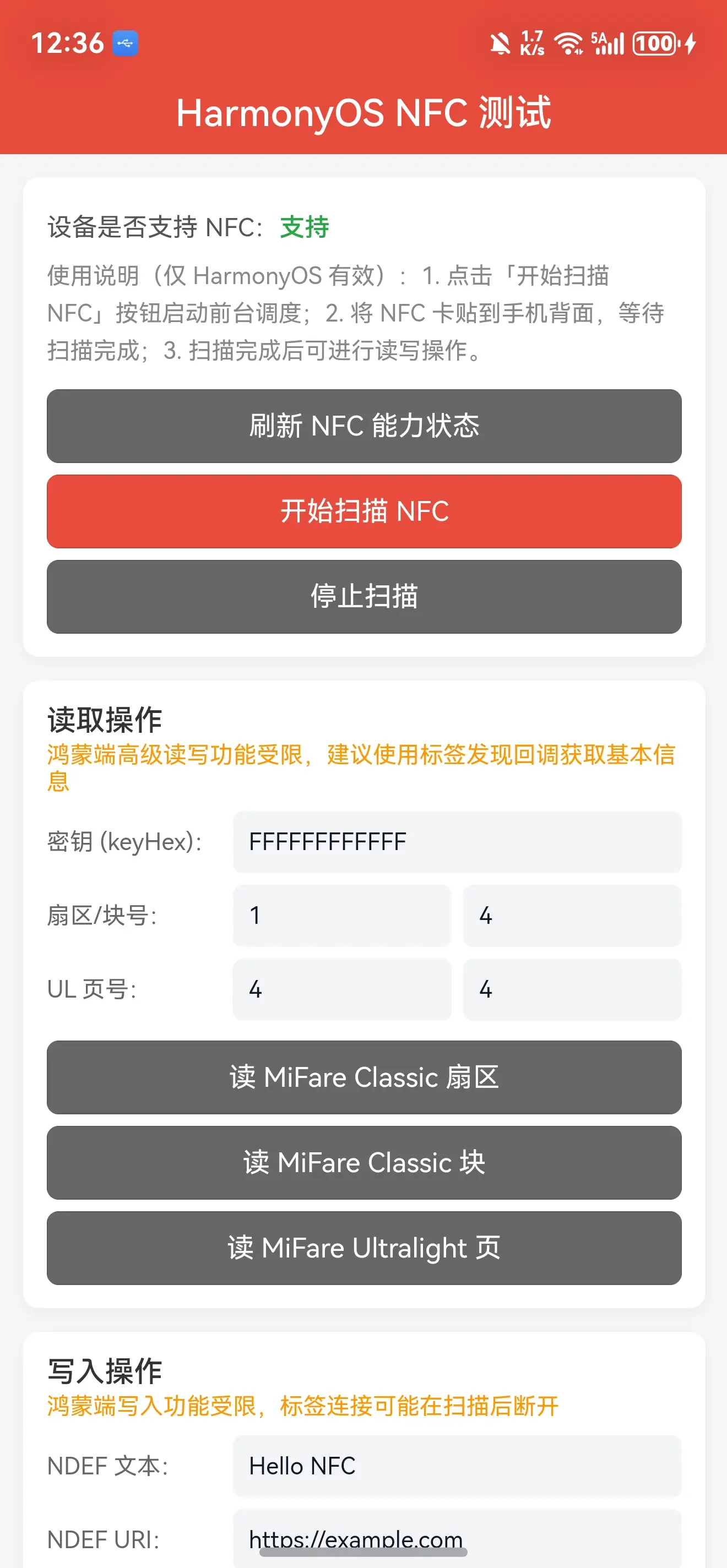727x1568 pixels.
Task: Tap the 刷新 NFC 能力状态 button
Action: tap(364, 426)
